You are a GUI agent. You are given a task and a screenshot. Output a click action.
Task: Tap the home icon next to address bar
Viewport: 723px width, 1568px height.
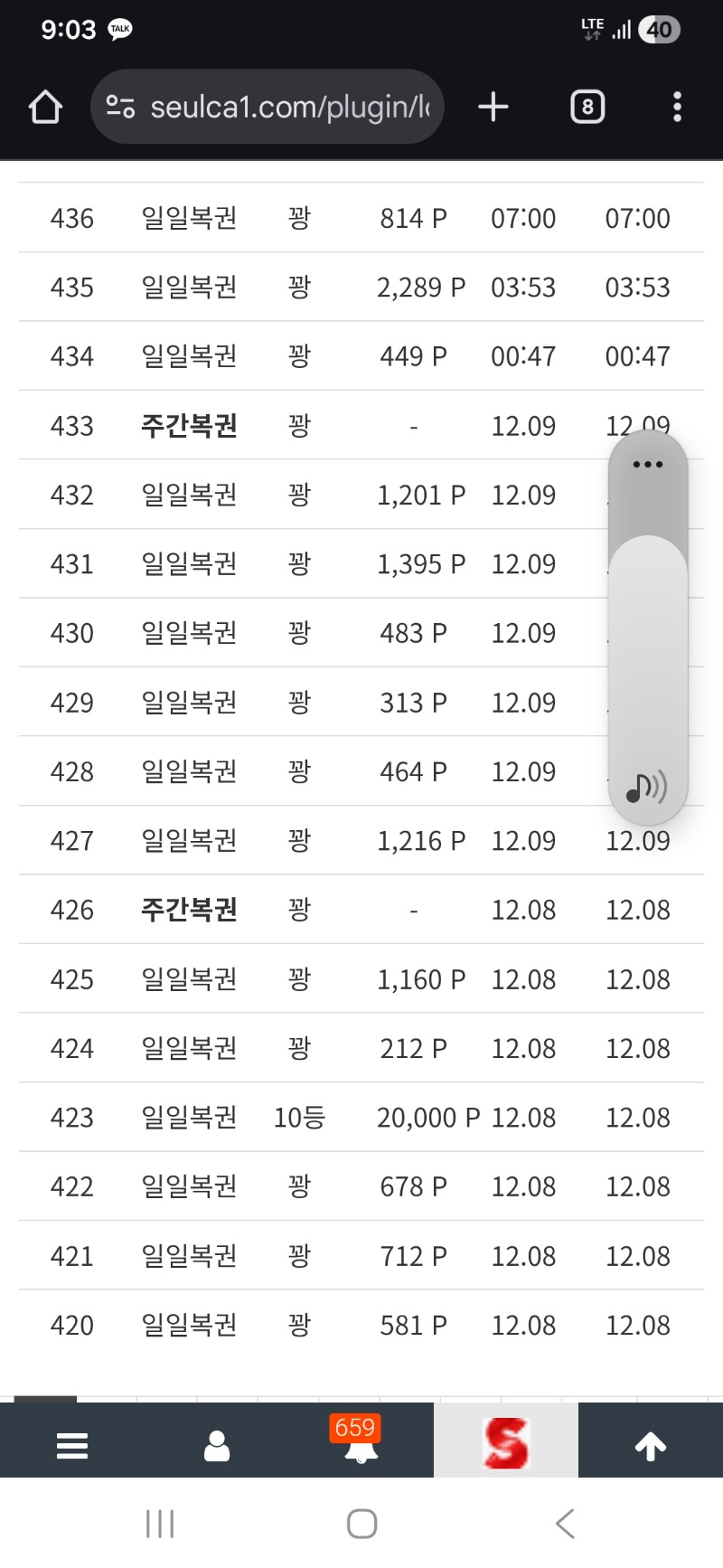click(x=44, y=106)
